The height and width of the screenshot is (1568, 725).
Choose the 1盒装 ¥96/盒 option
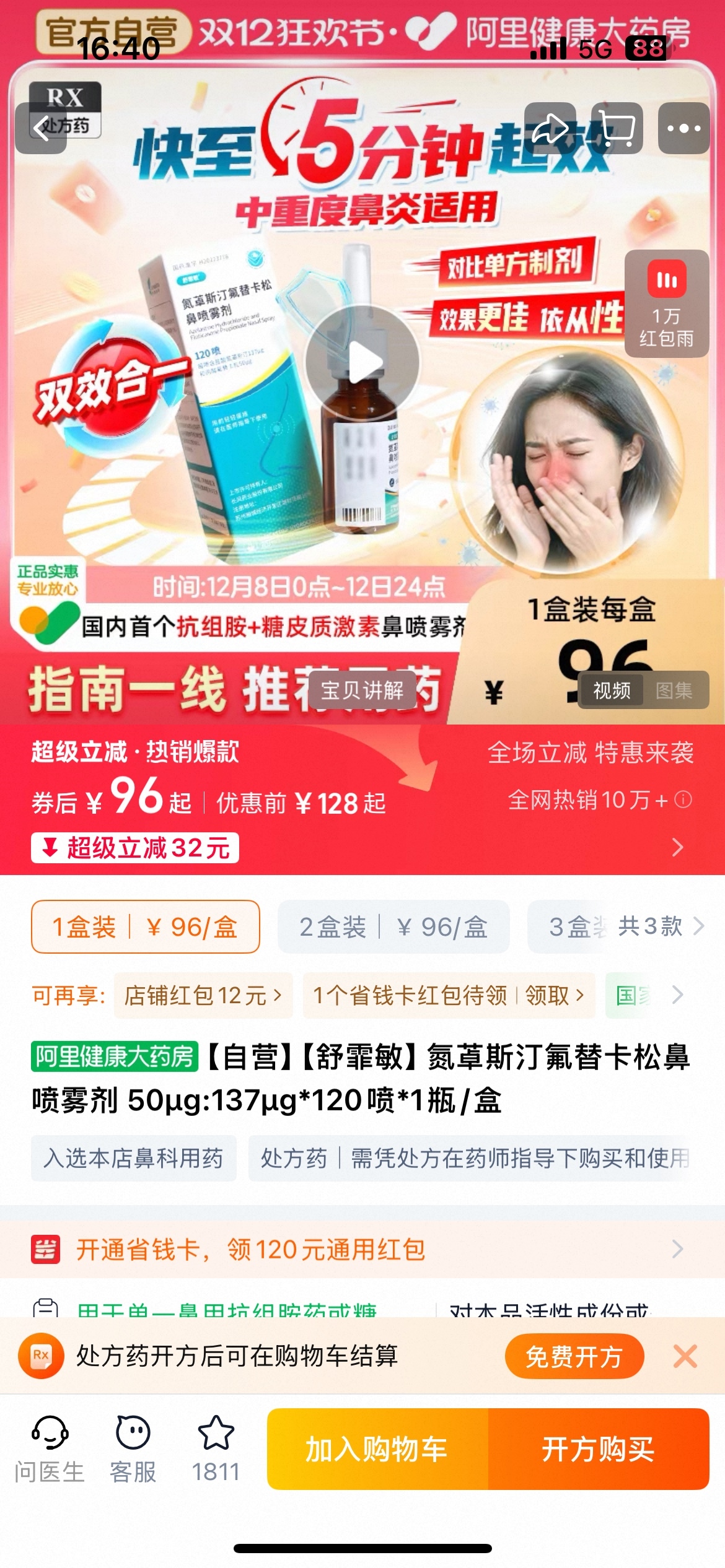point(145,927)
